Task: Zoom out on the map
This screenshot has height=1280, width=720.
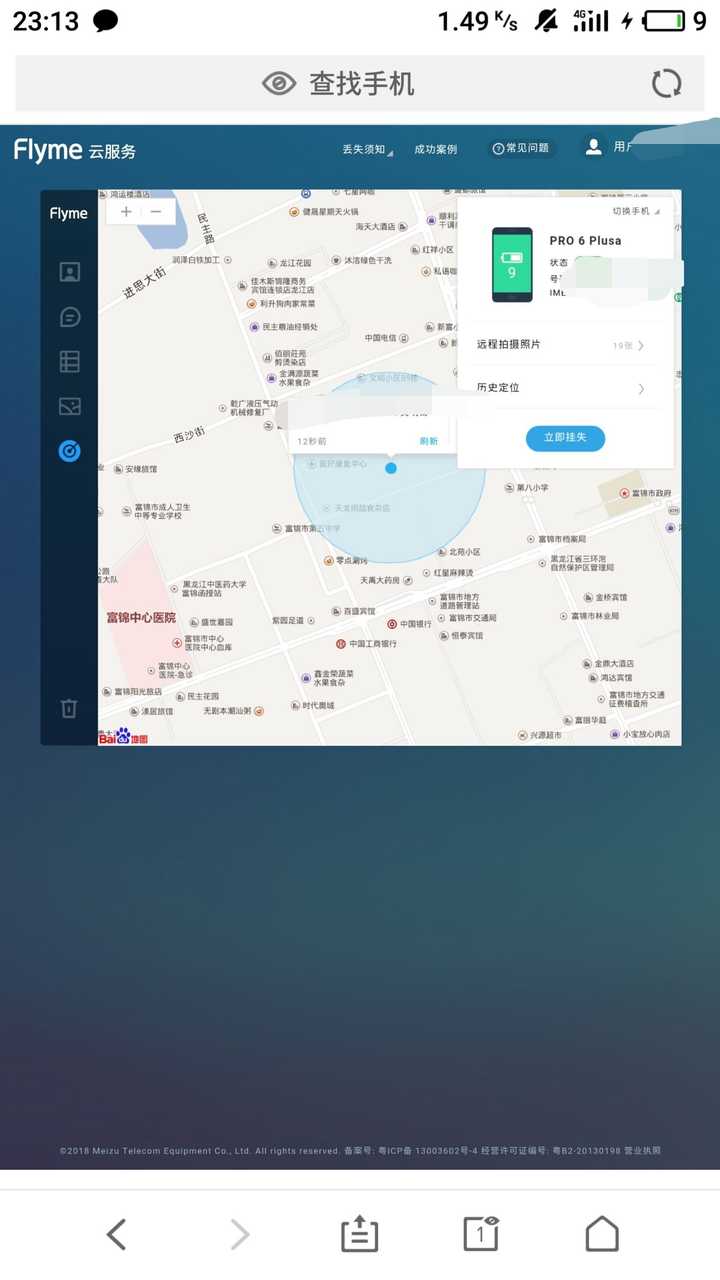Action: pos(156,212)
